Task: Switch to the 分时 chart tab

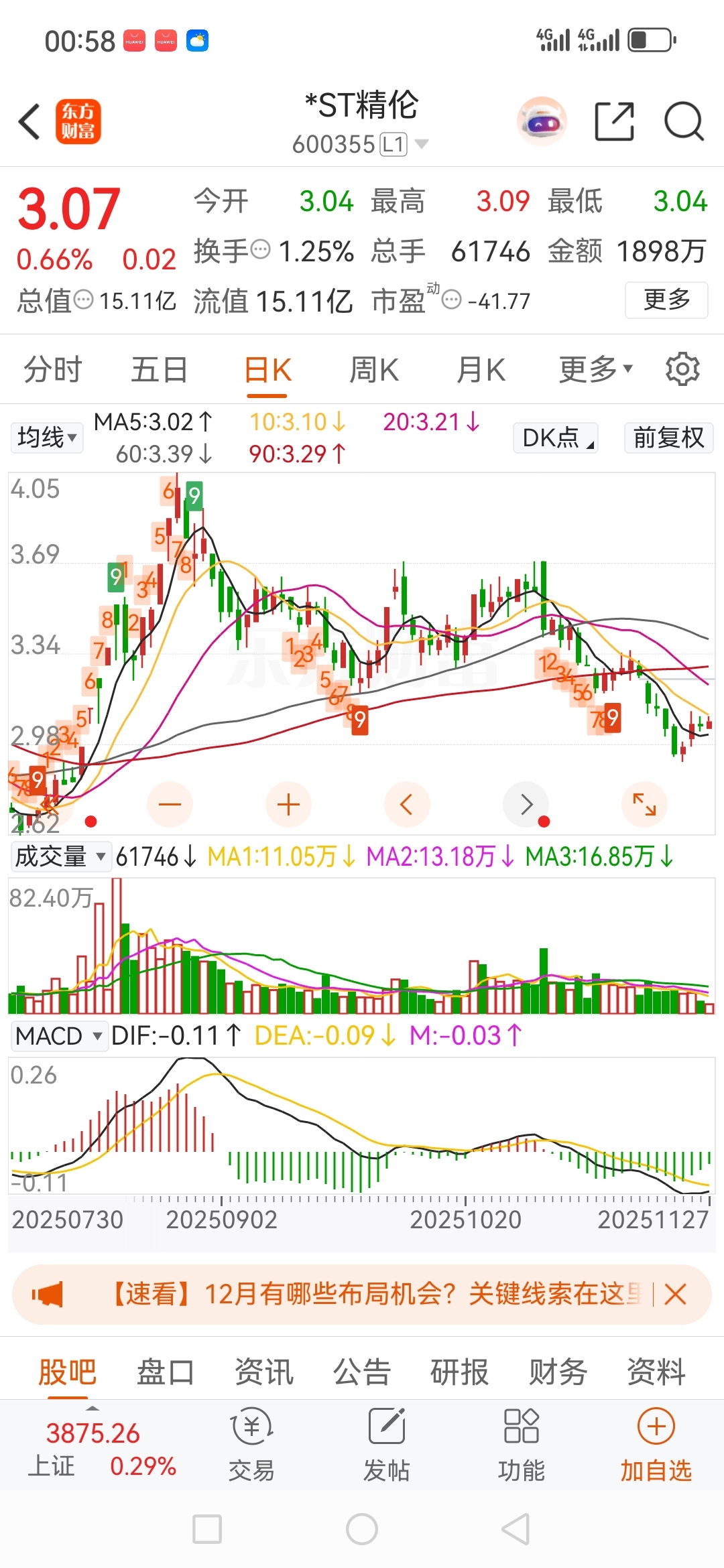Action: coord(52,370)
